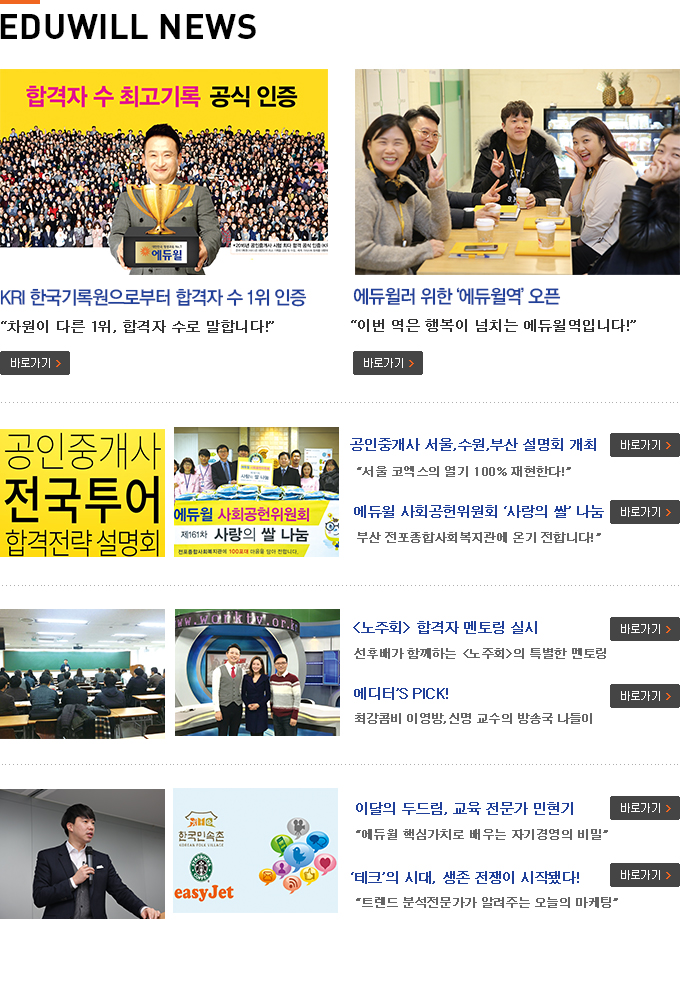Open the 합격자 수 최고기록 공식 인증 banner image
This screenshot has height=993, width=680.
coord(164,171)
